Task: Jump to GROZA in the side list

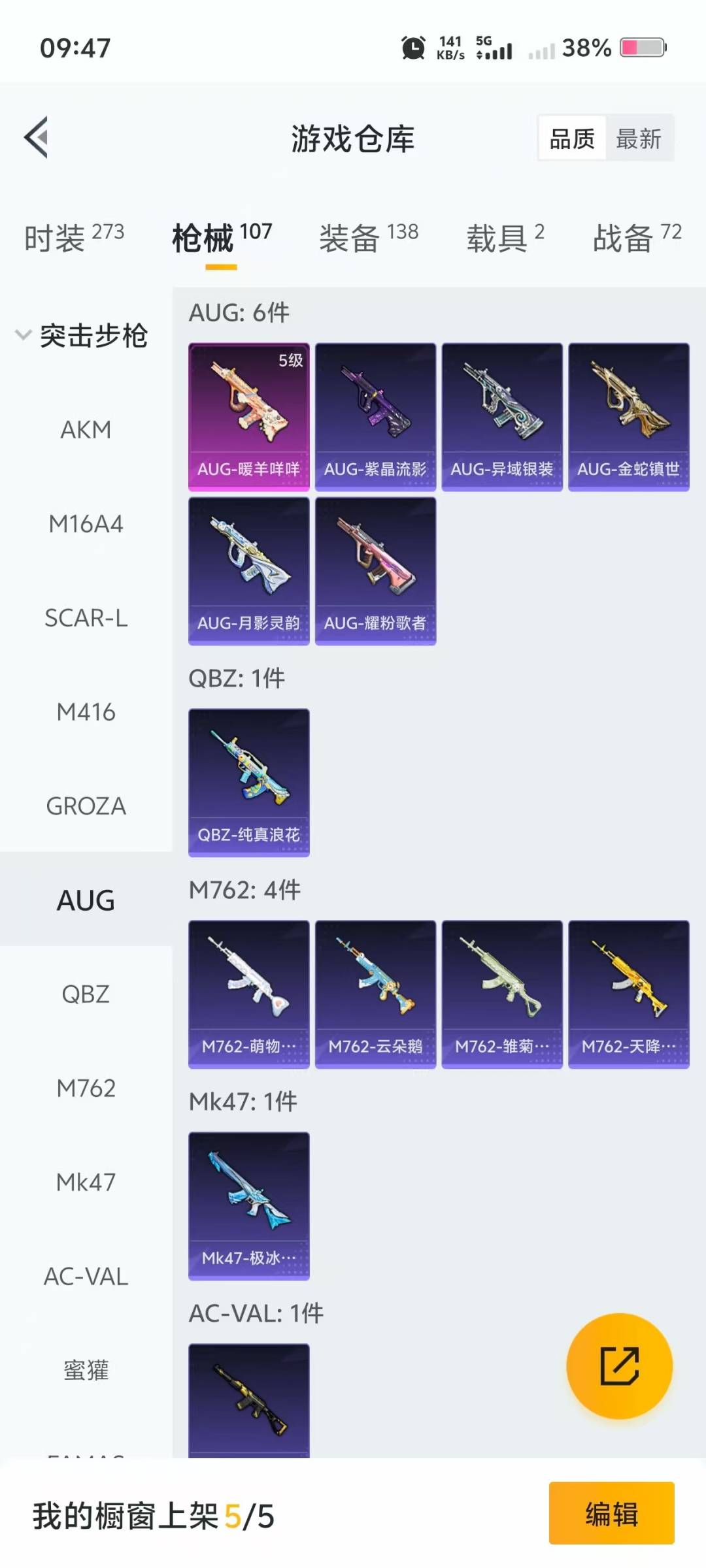Action: pos(86,806)
